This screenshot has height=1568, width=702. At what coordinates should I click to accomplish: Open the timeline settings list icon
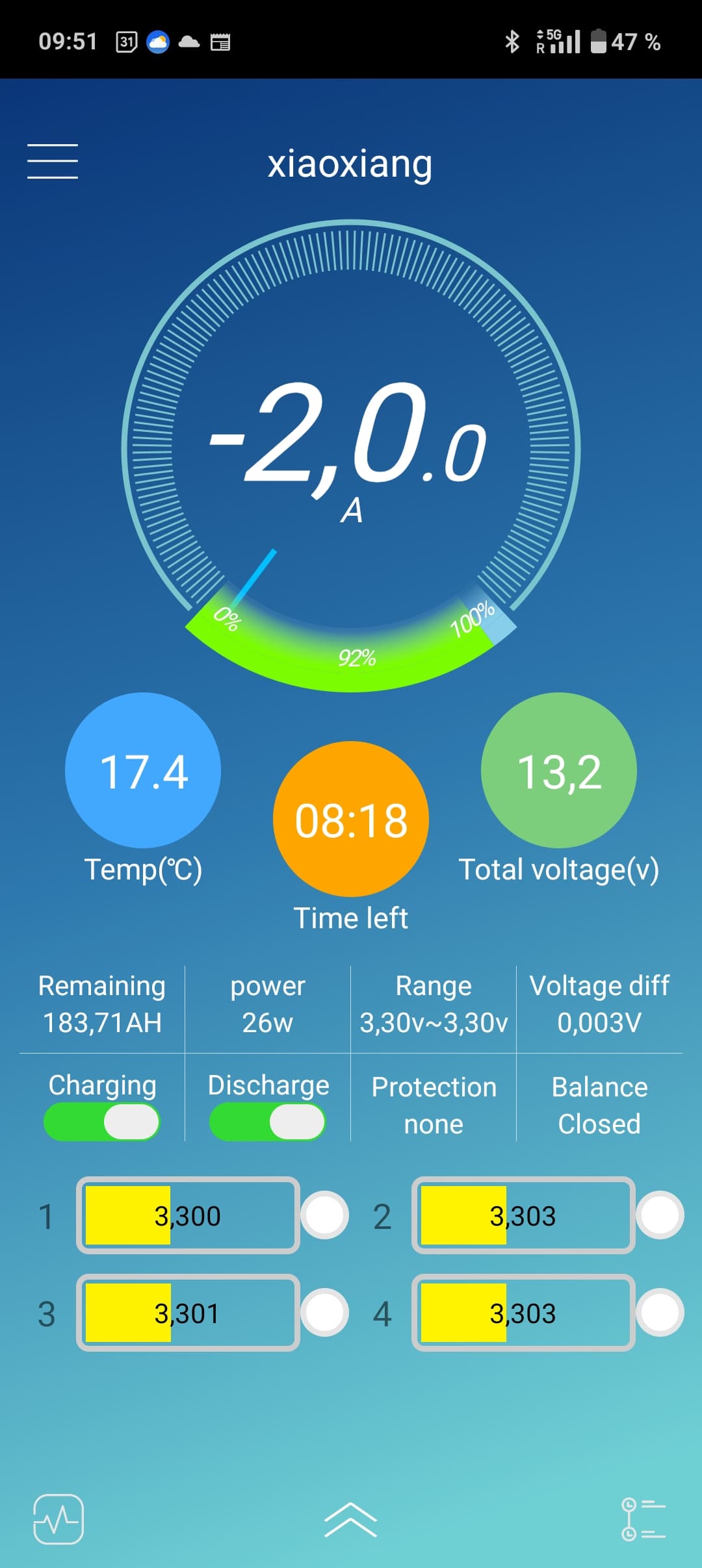pos(643,1519)
